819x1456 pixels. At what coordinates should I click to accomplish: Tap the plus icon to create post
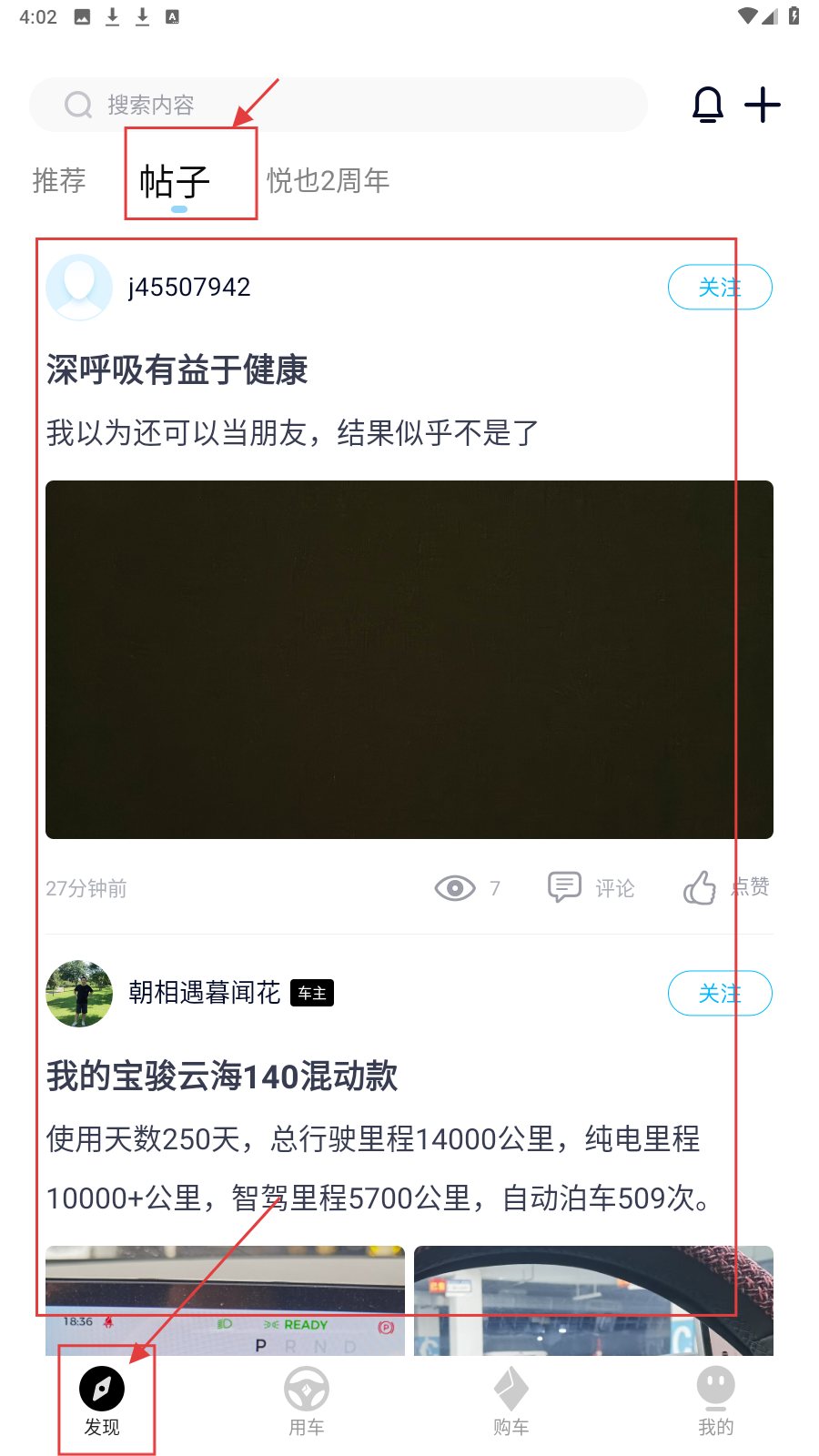(x=763, y=105)
